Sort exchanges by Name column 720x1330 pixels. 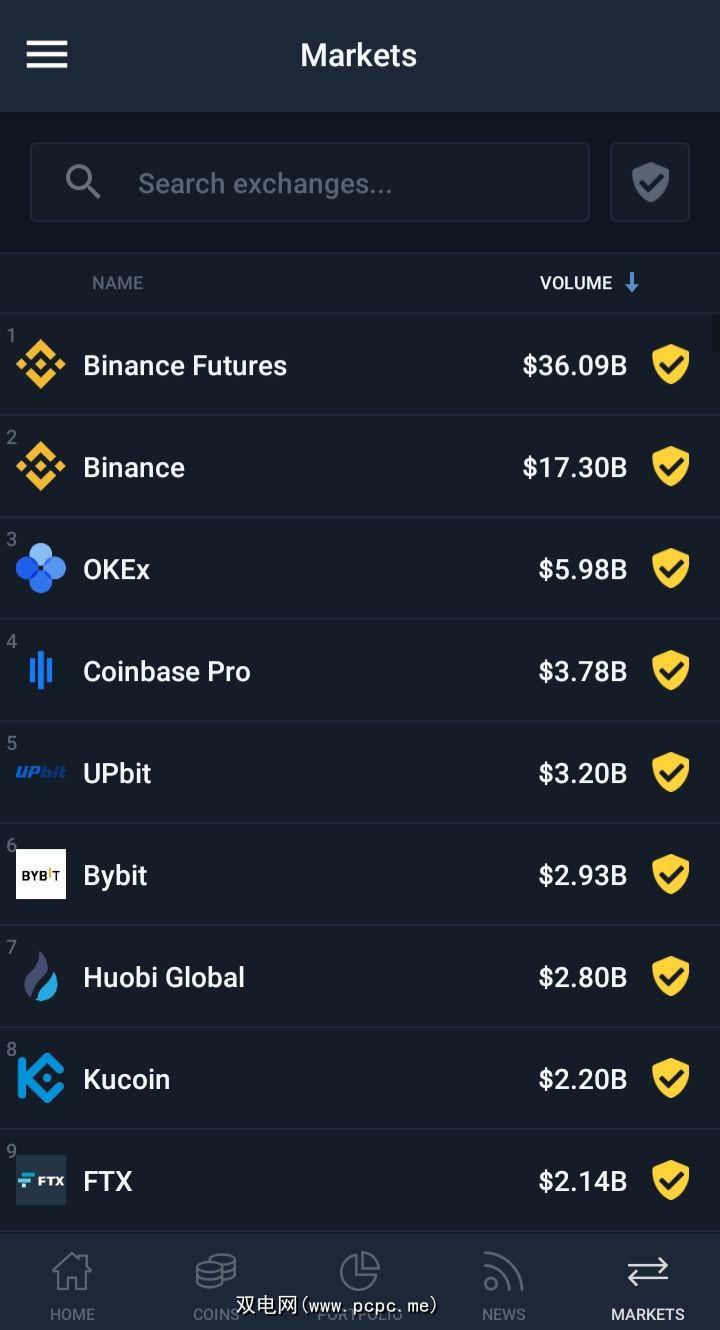118,283
